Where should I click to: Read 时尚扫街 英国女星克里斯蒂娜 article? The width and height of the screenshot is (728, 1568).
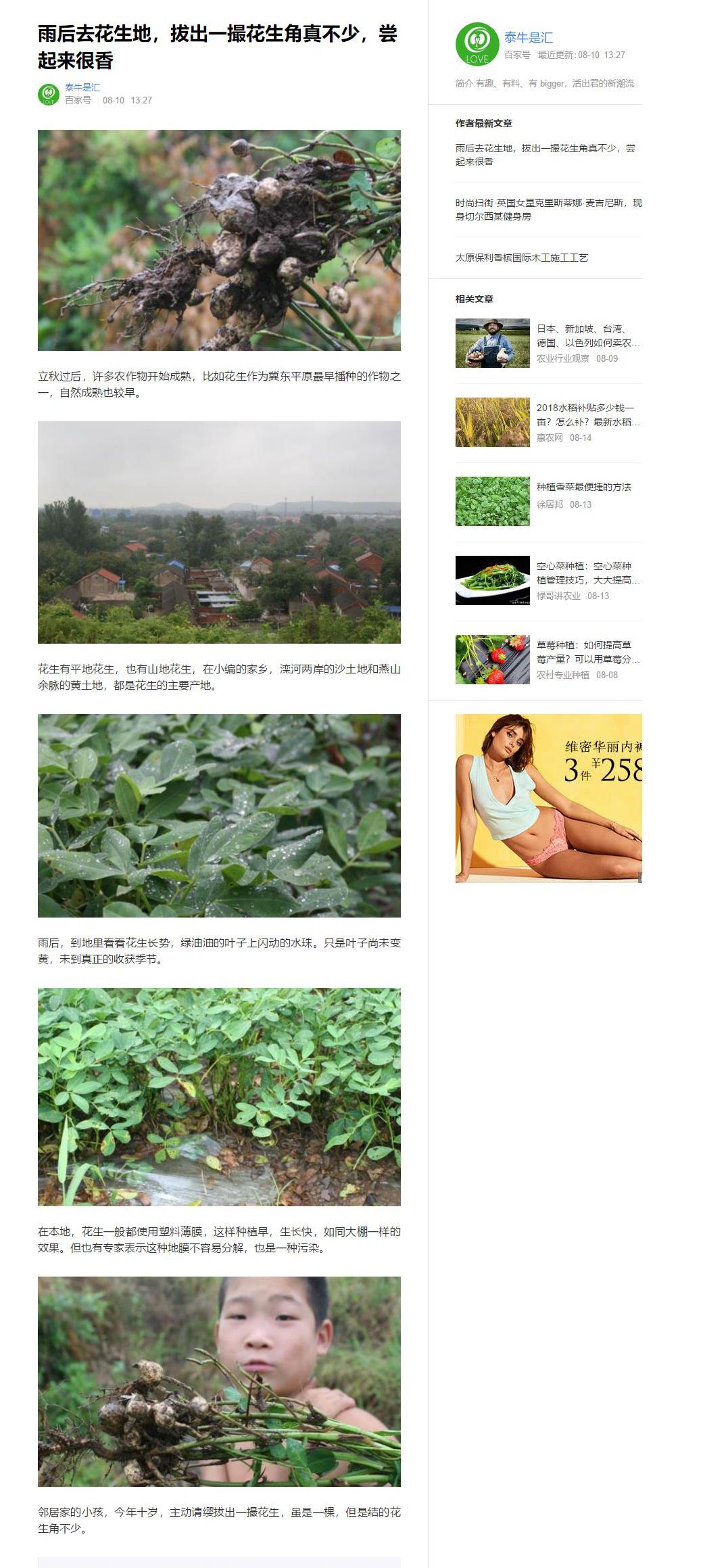(x=548, y=210)
